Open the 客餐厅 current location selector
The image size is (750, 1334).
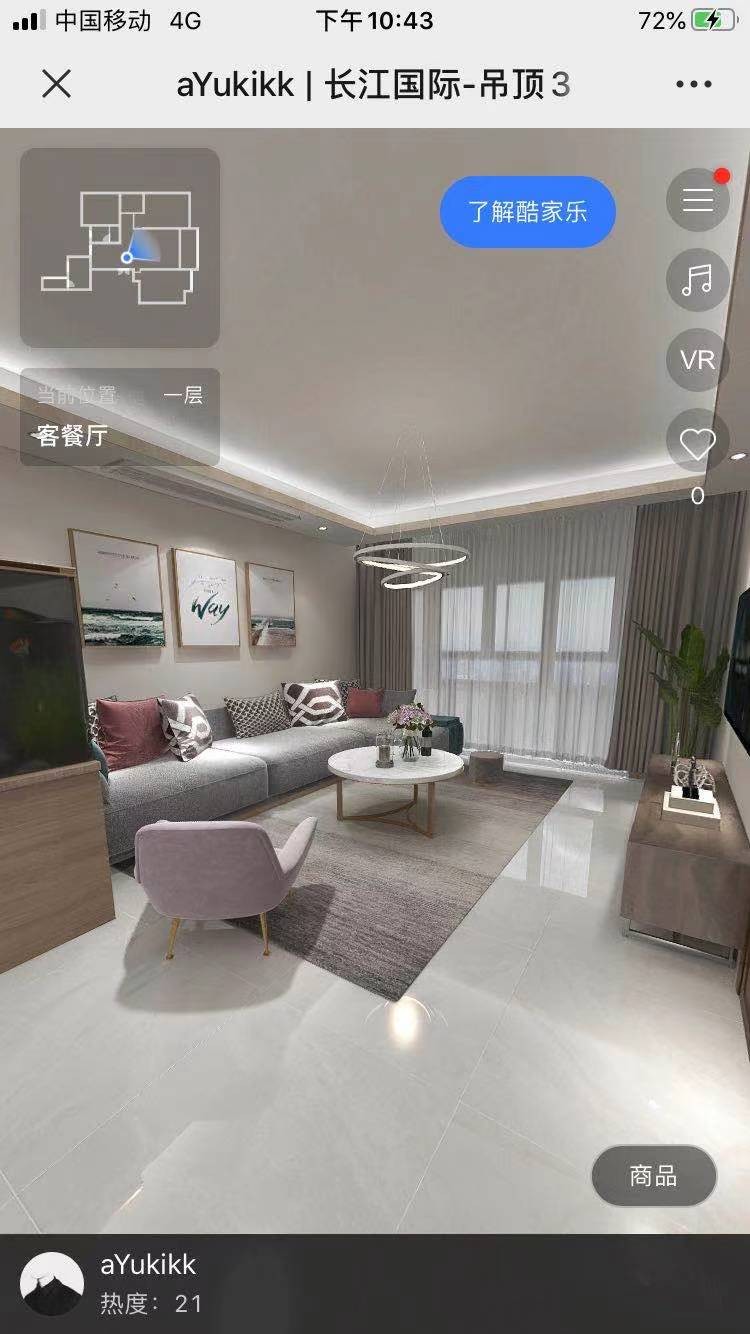coord(120,417)
